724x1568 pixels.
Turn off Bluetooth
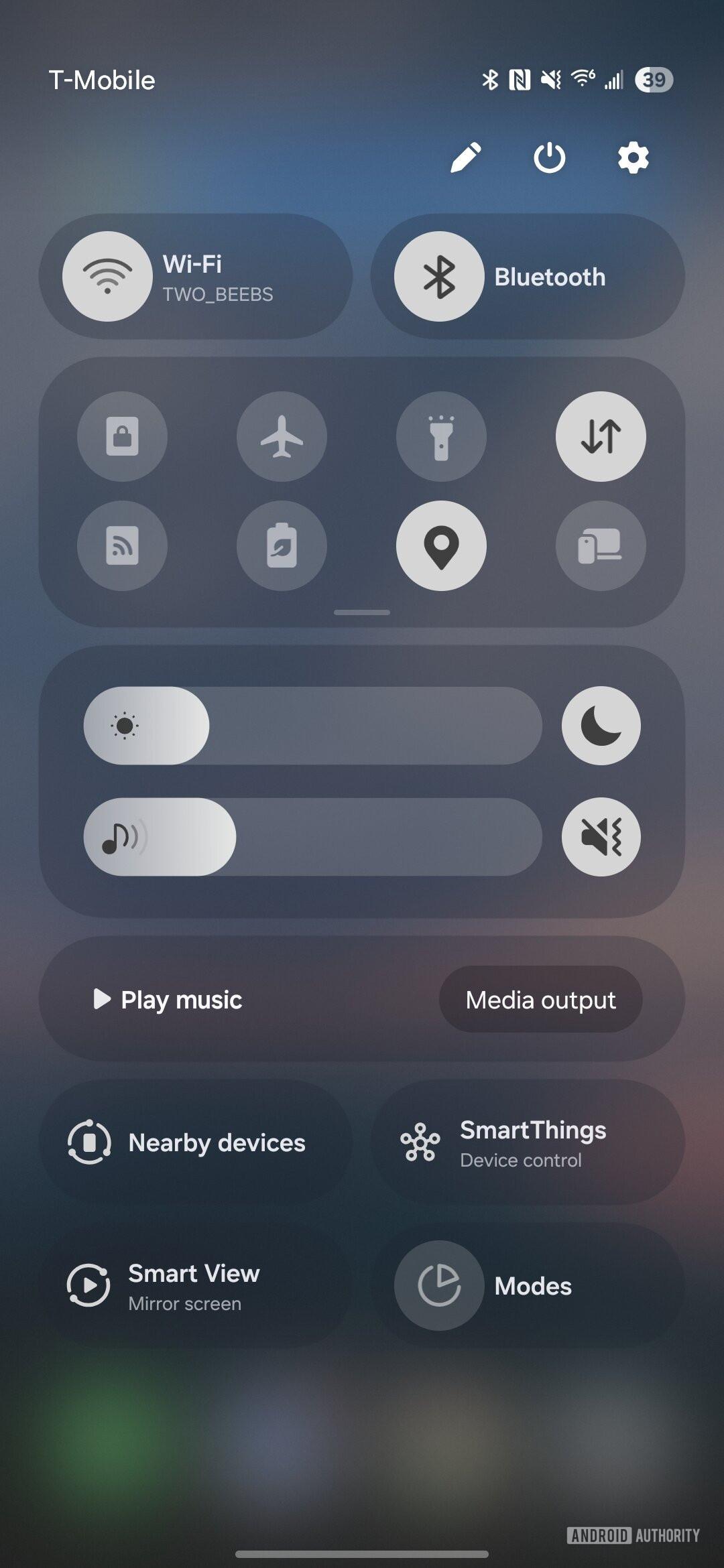click(x=439, y=277)
